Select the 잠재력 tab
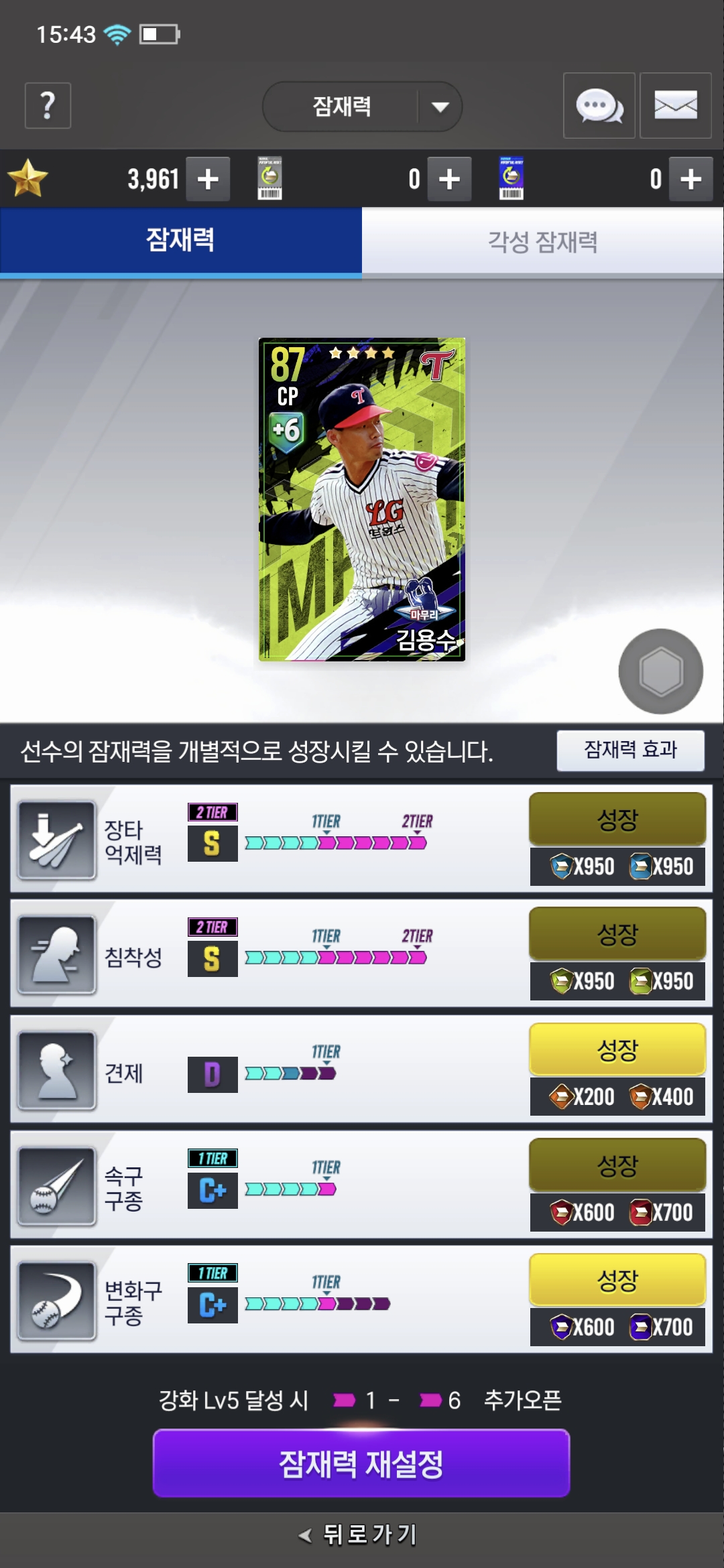This screenshot has width=724, height=1568. [180, 241]
